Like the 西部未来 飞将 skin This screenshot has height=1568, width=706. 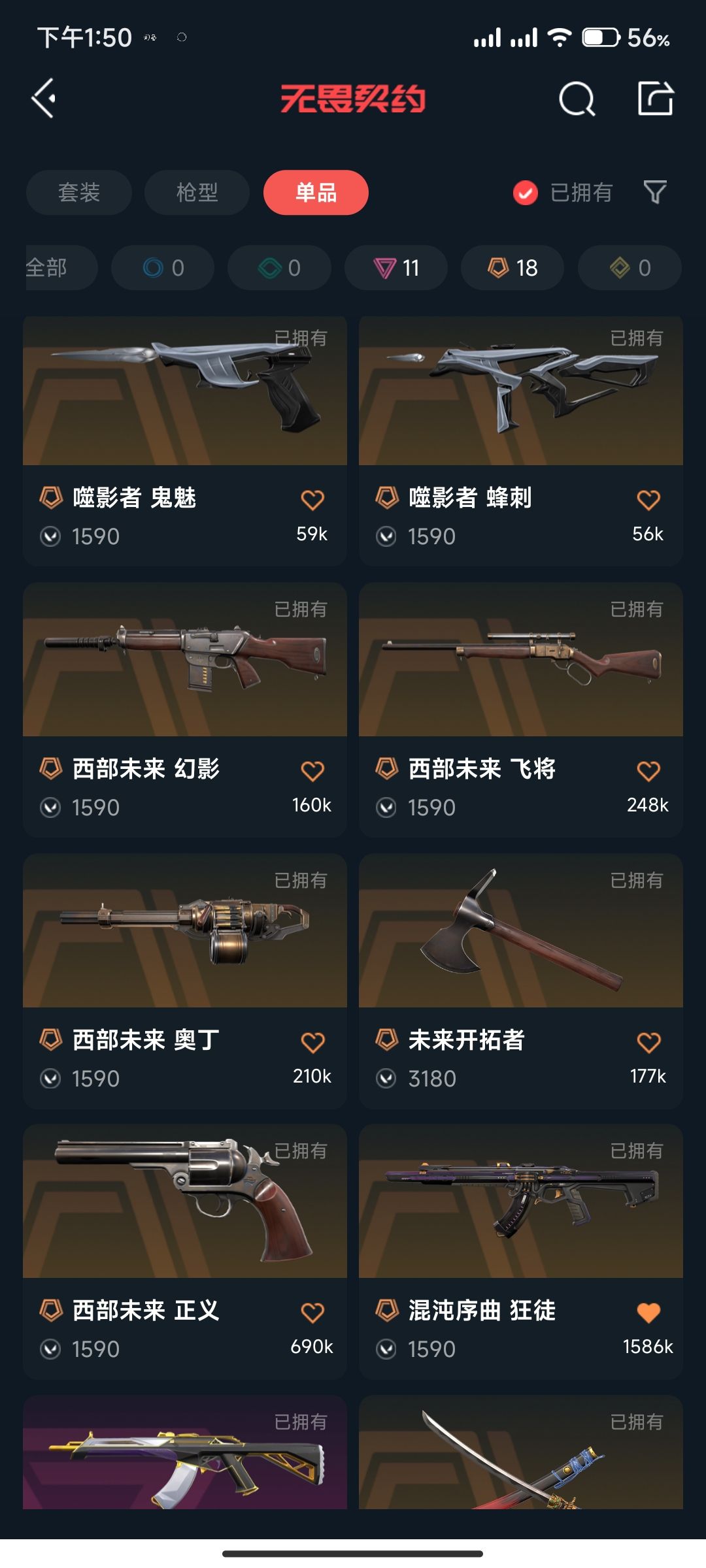tap(648, 771)
